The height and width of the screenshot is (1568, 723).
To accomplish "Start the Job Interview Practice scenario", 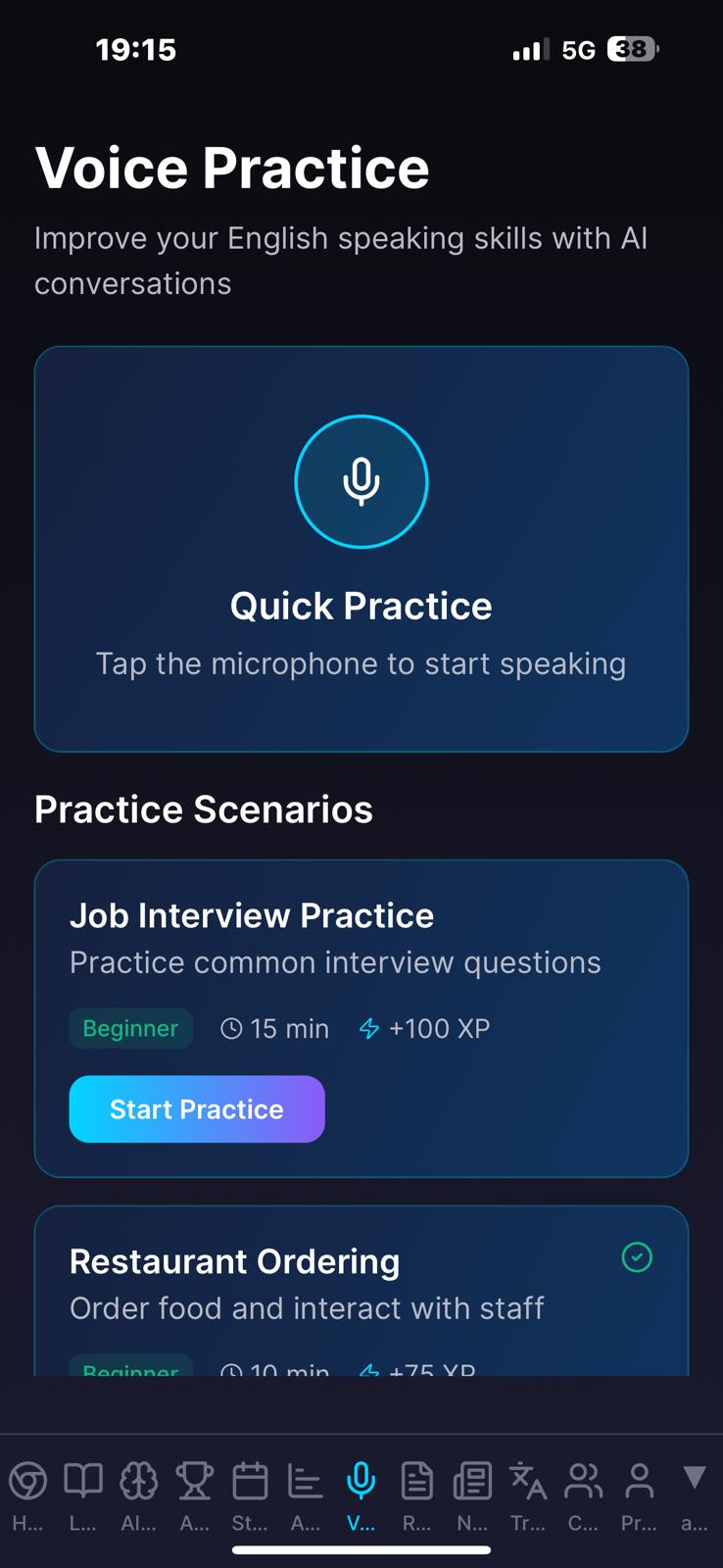I will click(x=197, y=1109).
